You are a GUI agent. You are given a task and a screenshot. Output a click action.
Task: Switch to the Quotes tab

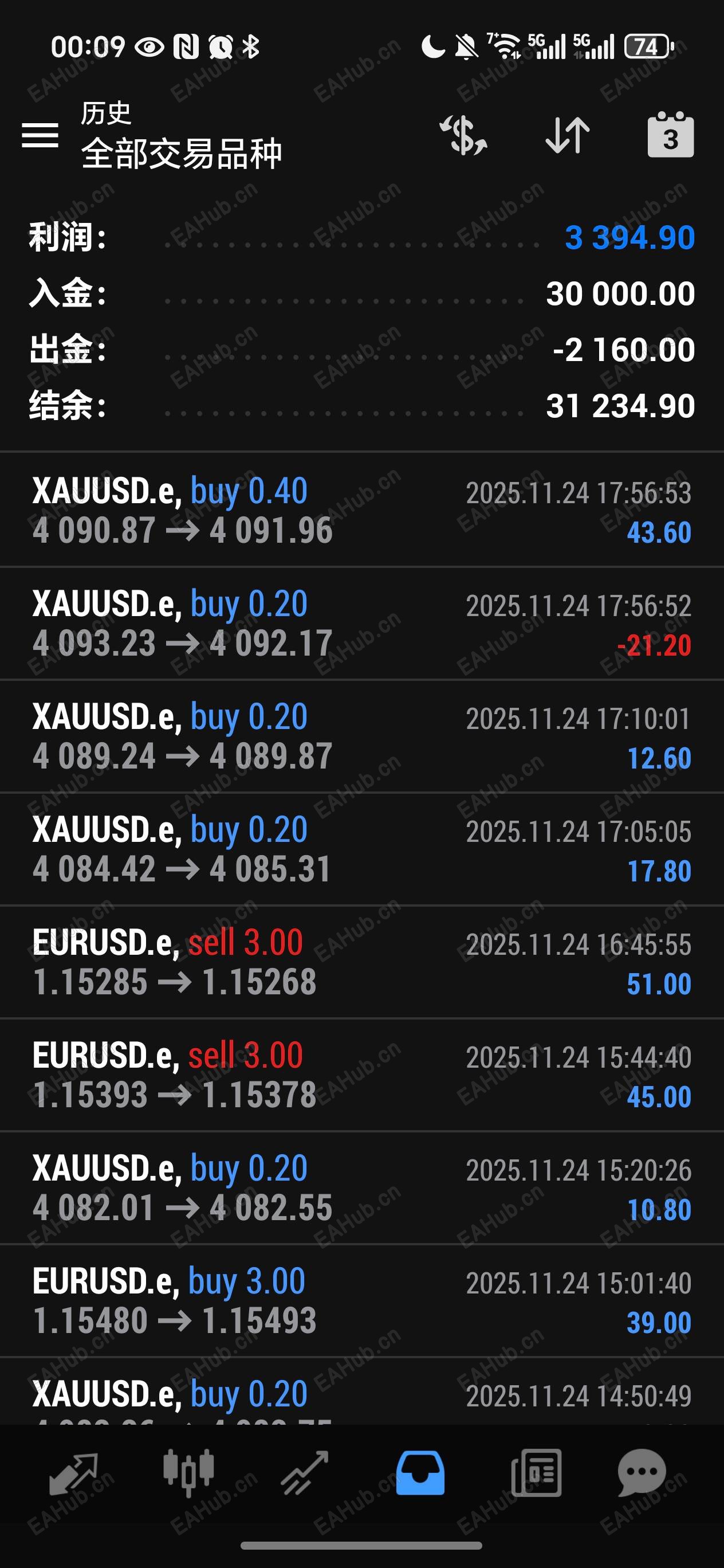73,1473
